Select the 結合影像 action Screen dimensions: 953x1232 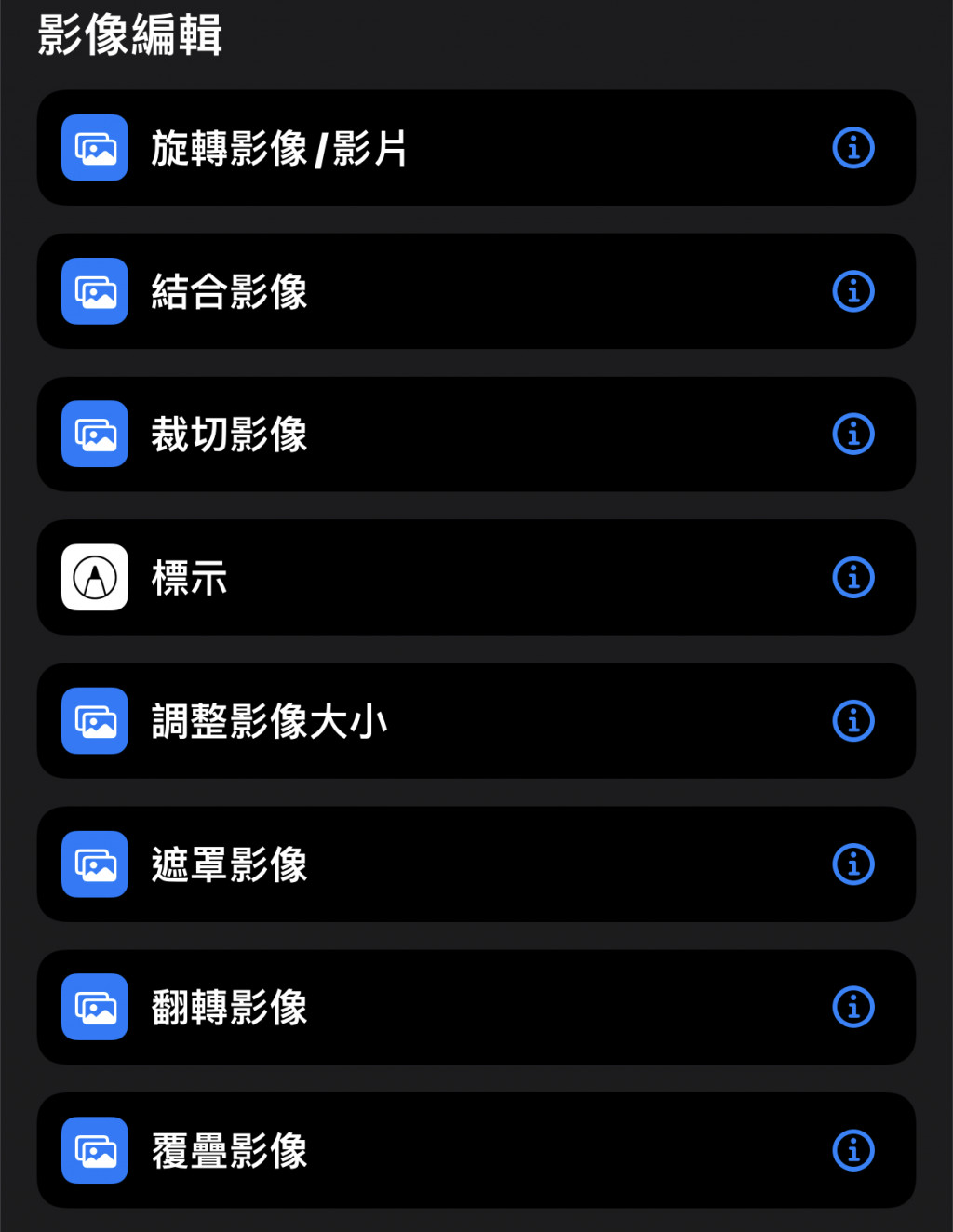230,291
